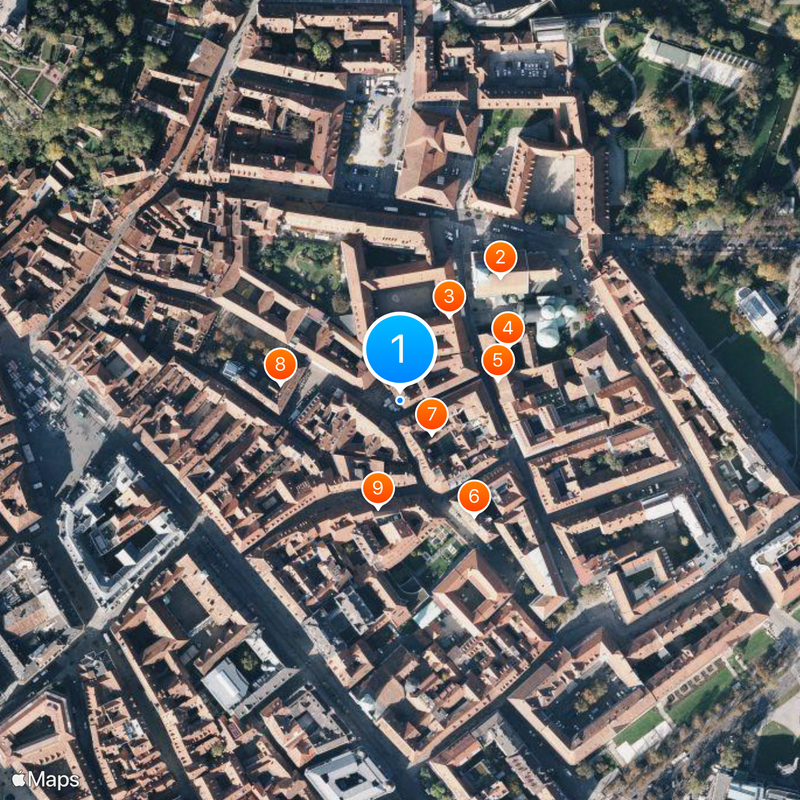Open the orange pin numbered 9
The image size is (800, 800).
(x=377, y=488)
